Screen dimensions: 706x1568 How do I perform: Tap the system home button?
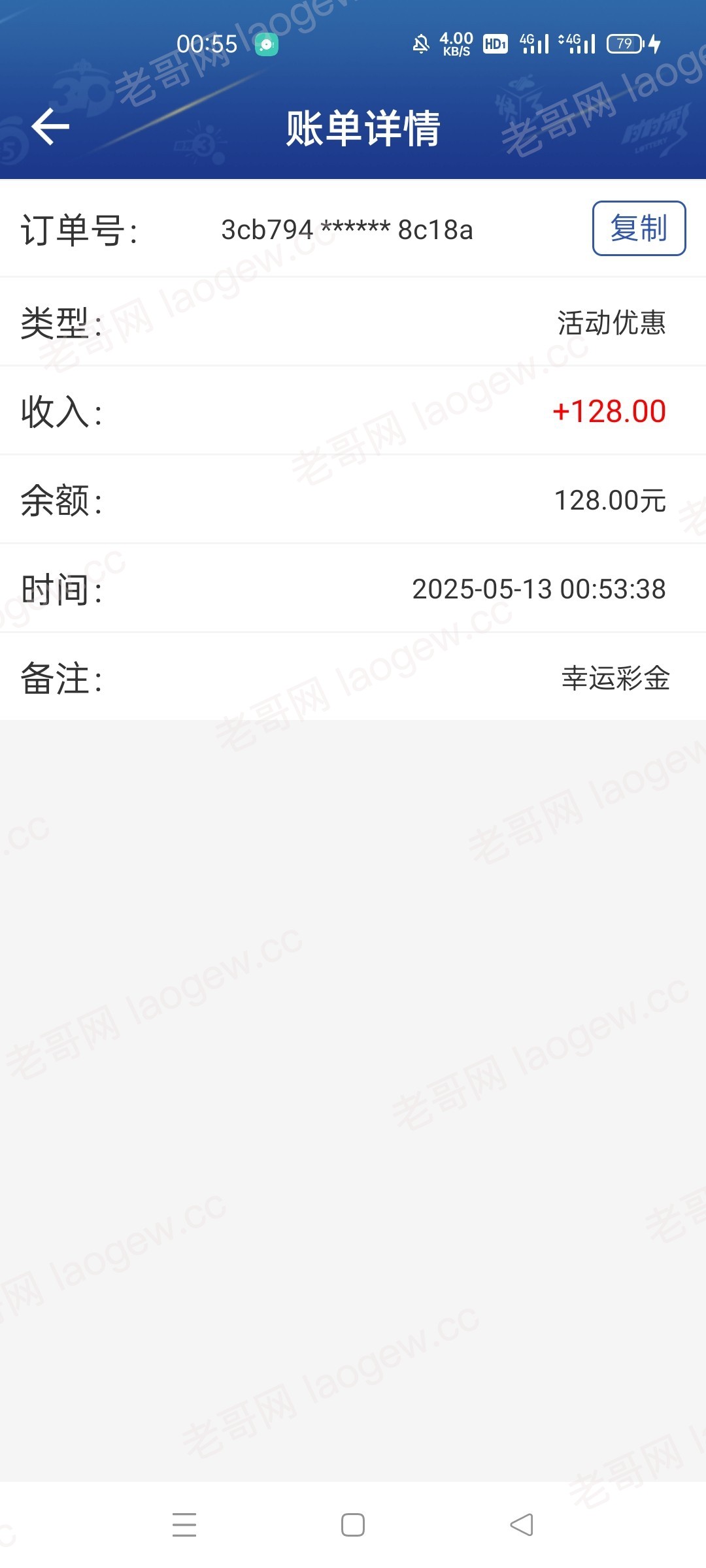point(353,1525)
